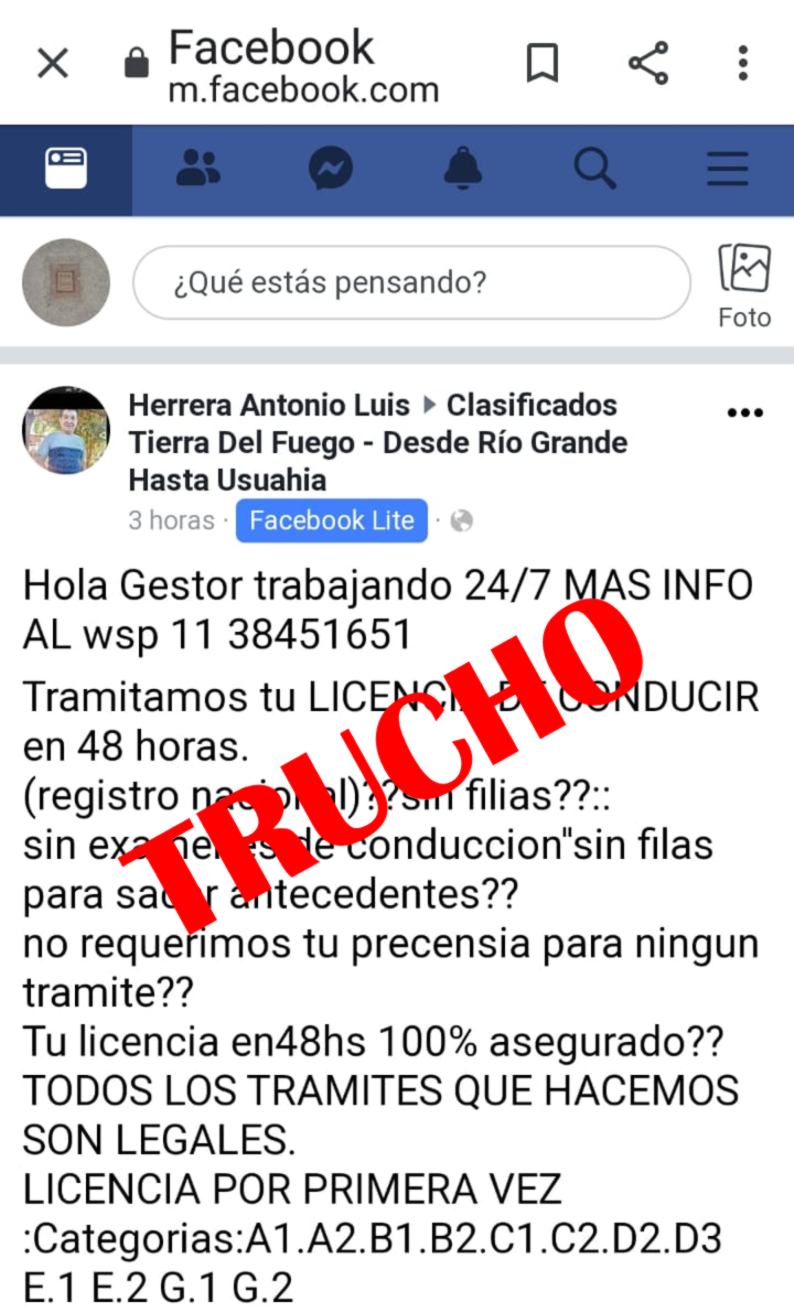Open Facebook search
The height and width of the screenshot is (1313, 794).
pos(595,169)
